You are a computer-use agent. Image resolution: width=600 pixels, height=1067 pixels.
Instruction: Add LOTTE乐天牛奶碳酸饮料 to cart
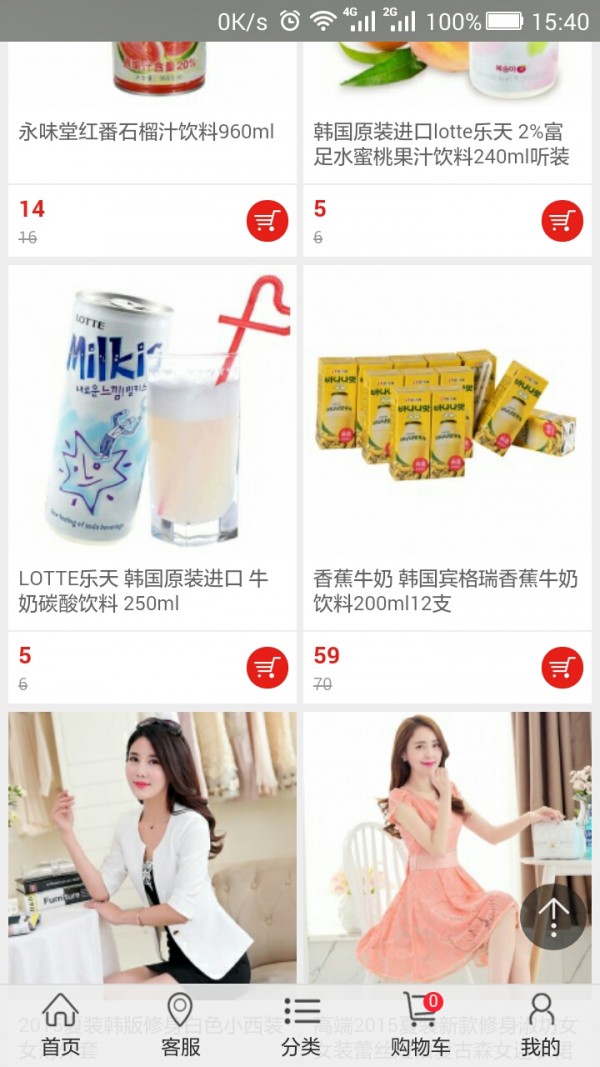point(267,668)
